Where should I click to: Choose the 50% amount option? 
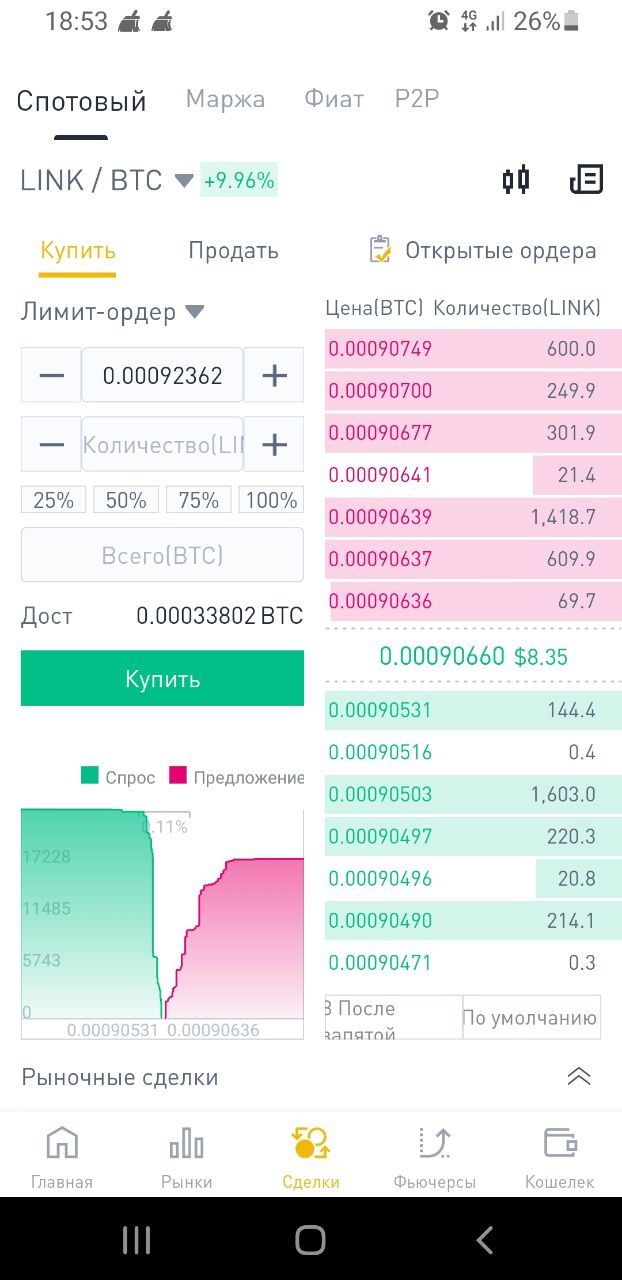(x=126, y=500)
